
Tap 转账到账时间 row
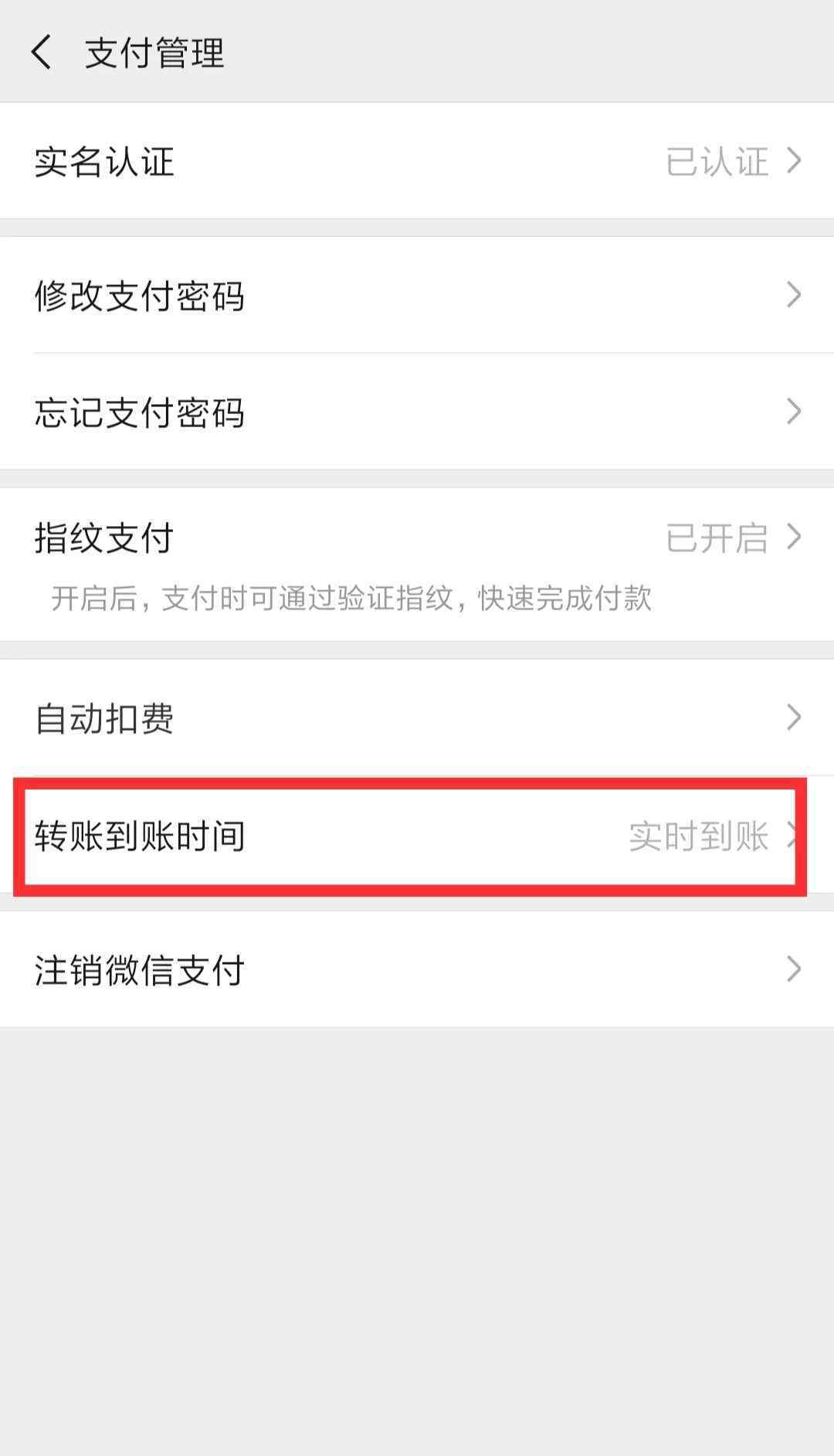click(x=417, y=835)
